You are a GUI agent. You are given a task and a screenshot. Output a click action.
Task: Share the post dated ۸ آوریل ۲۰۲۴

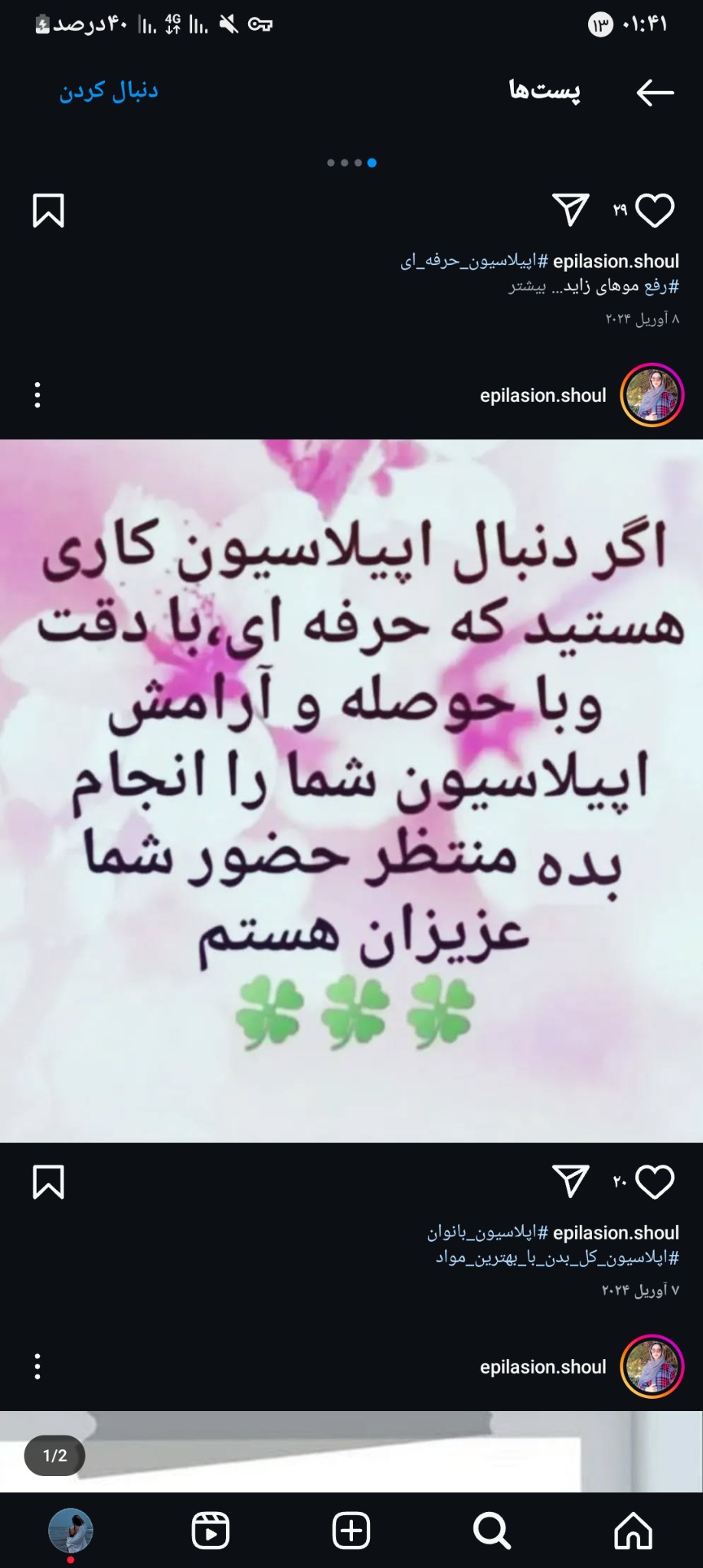pyautogui.click(x=571, y=210)
